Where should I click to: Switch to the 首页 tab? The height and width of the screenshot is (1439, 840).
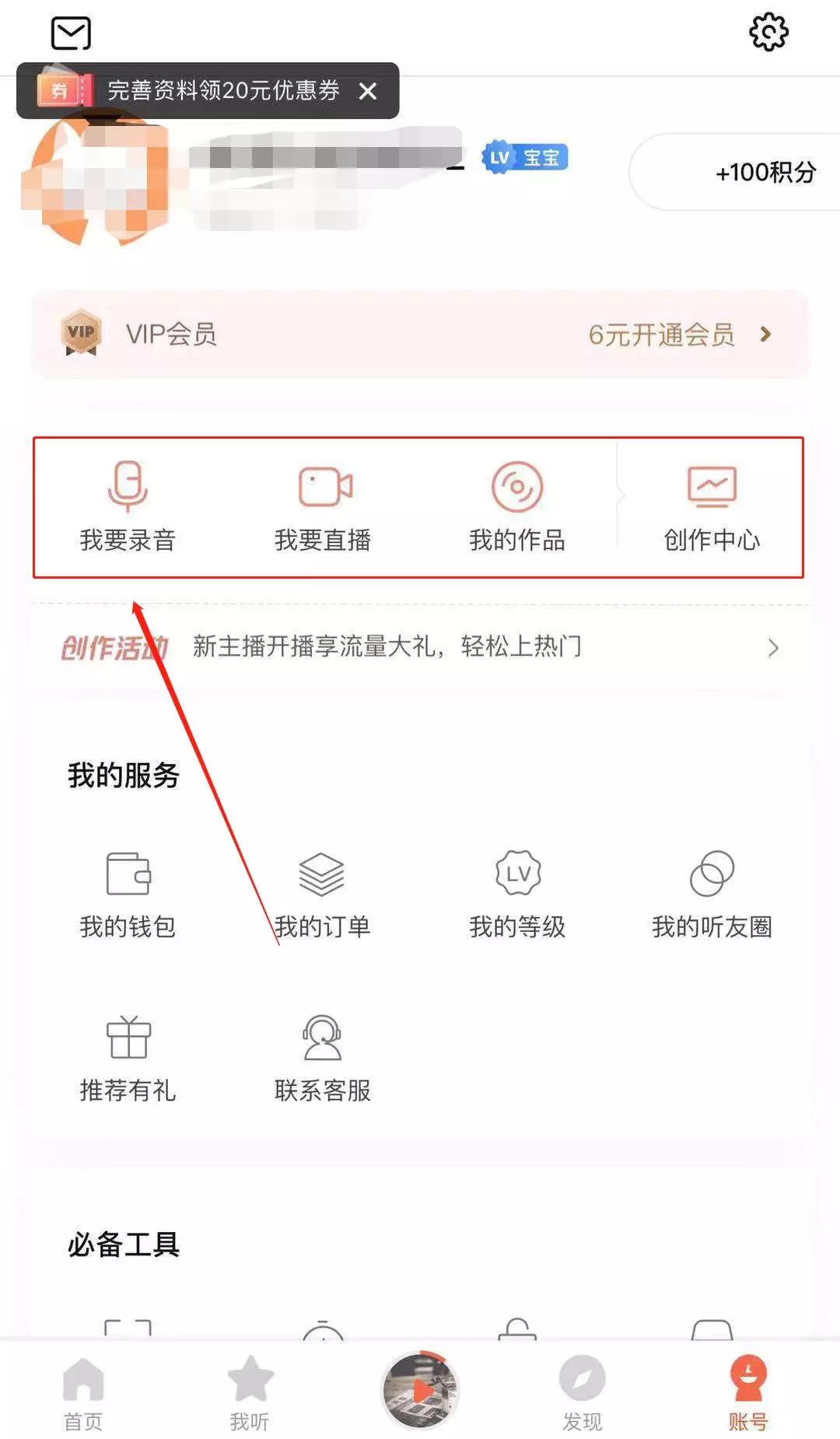pyautogui.click(x=83, y=1394)
